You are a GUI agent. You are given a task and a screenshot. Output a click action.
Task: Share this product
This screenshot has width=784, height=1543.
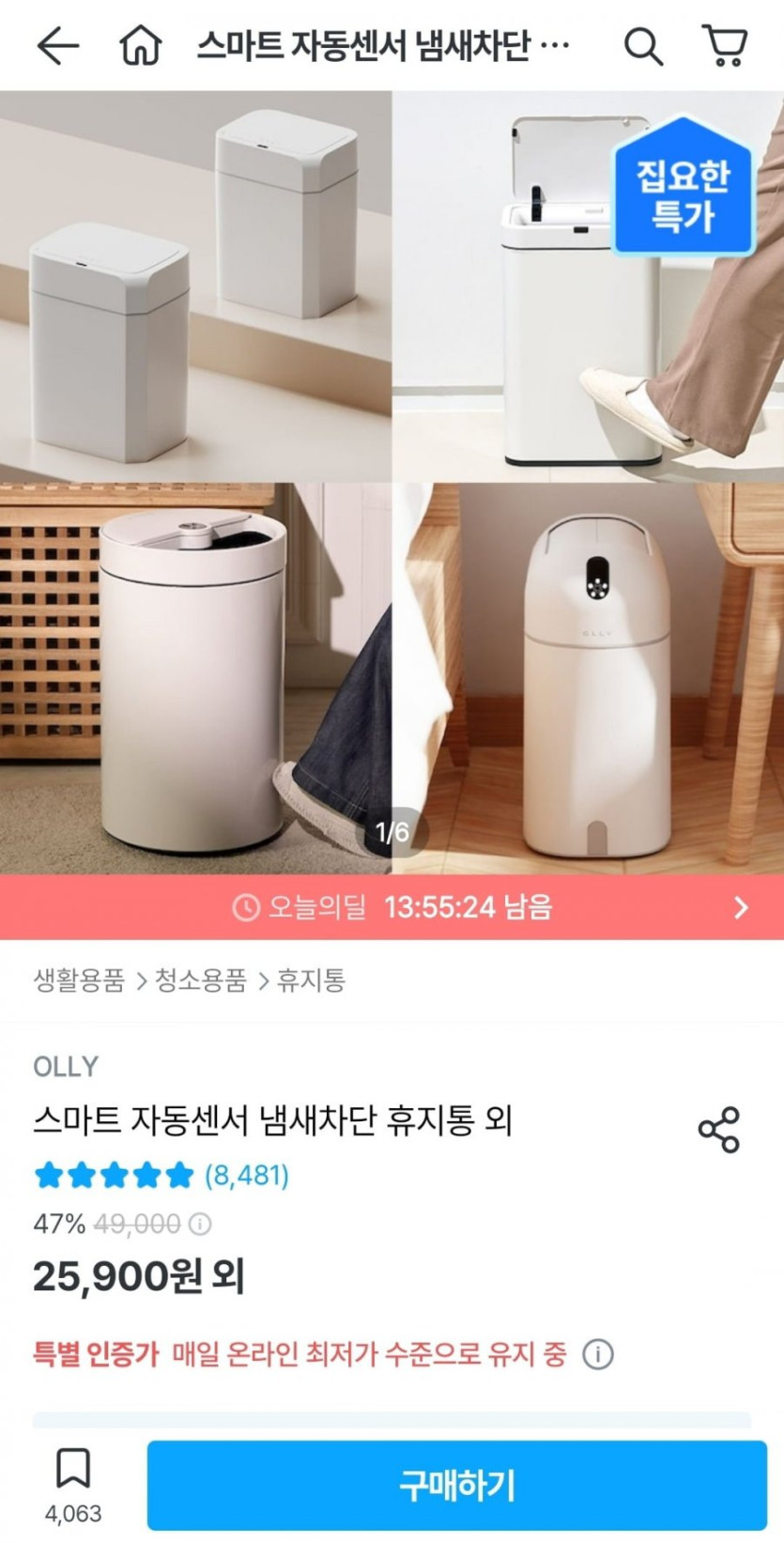click(x=719, y=1129)
